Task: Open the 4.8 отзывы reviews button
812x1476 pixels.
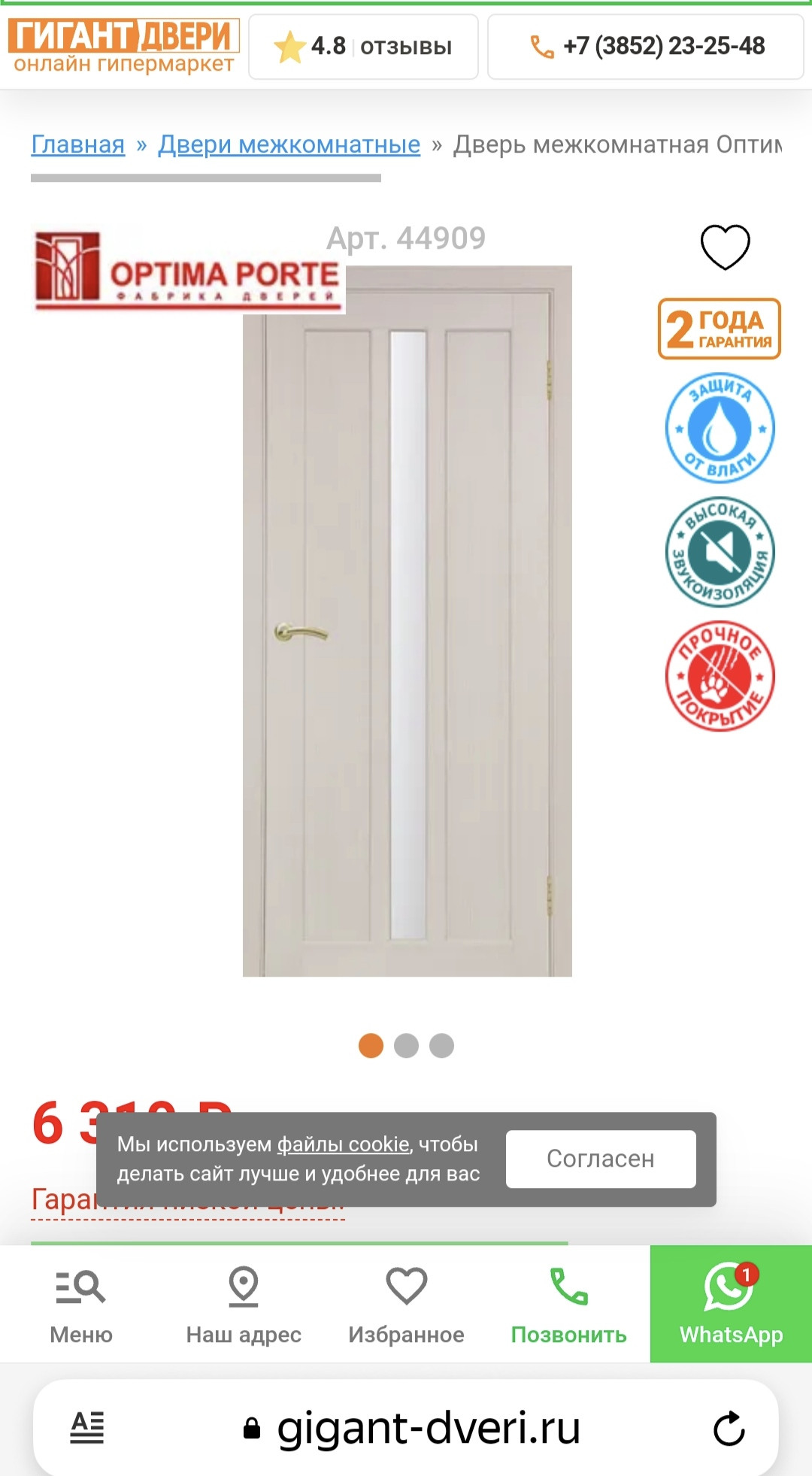Action: pyautogui.click(x=363, y=47)
